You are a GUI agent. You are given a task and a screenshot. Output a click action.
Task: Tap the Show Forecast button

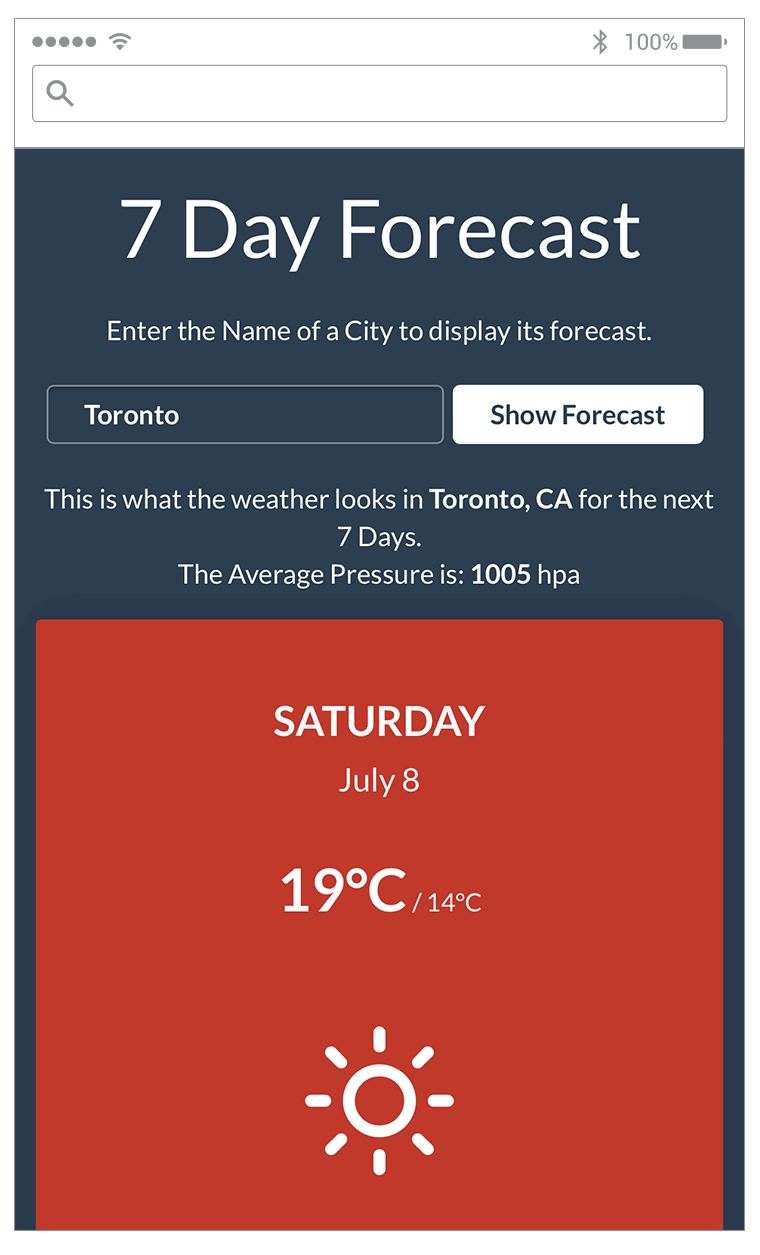click(578, 414)
